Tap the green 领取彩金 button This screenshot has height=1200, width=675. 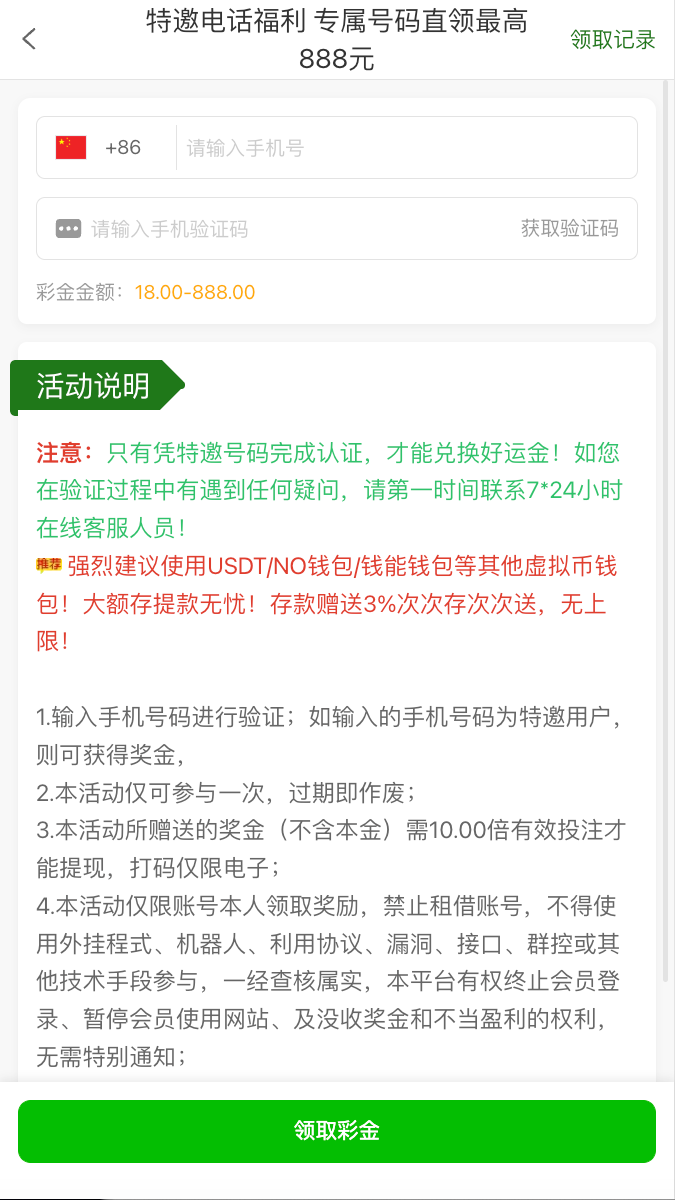tap(337, 1131)
